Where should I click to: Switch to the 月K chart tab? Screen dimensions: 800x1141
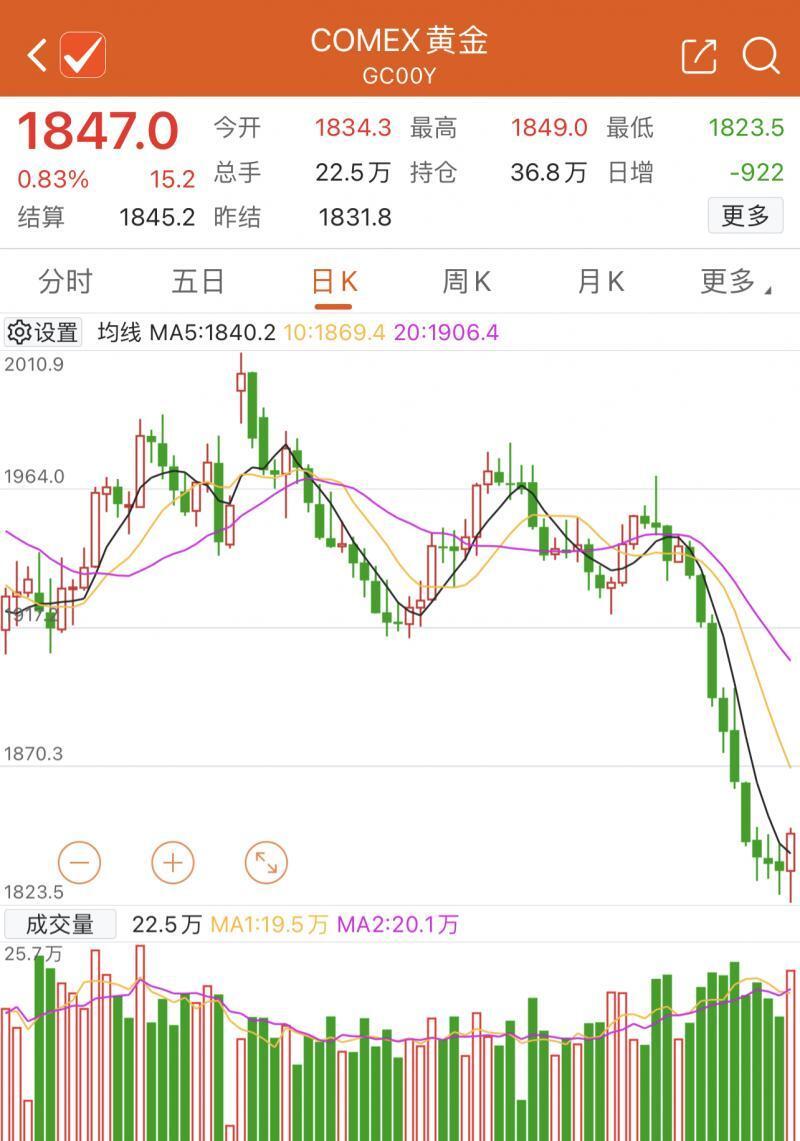(x=600, y=282)
